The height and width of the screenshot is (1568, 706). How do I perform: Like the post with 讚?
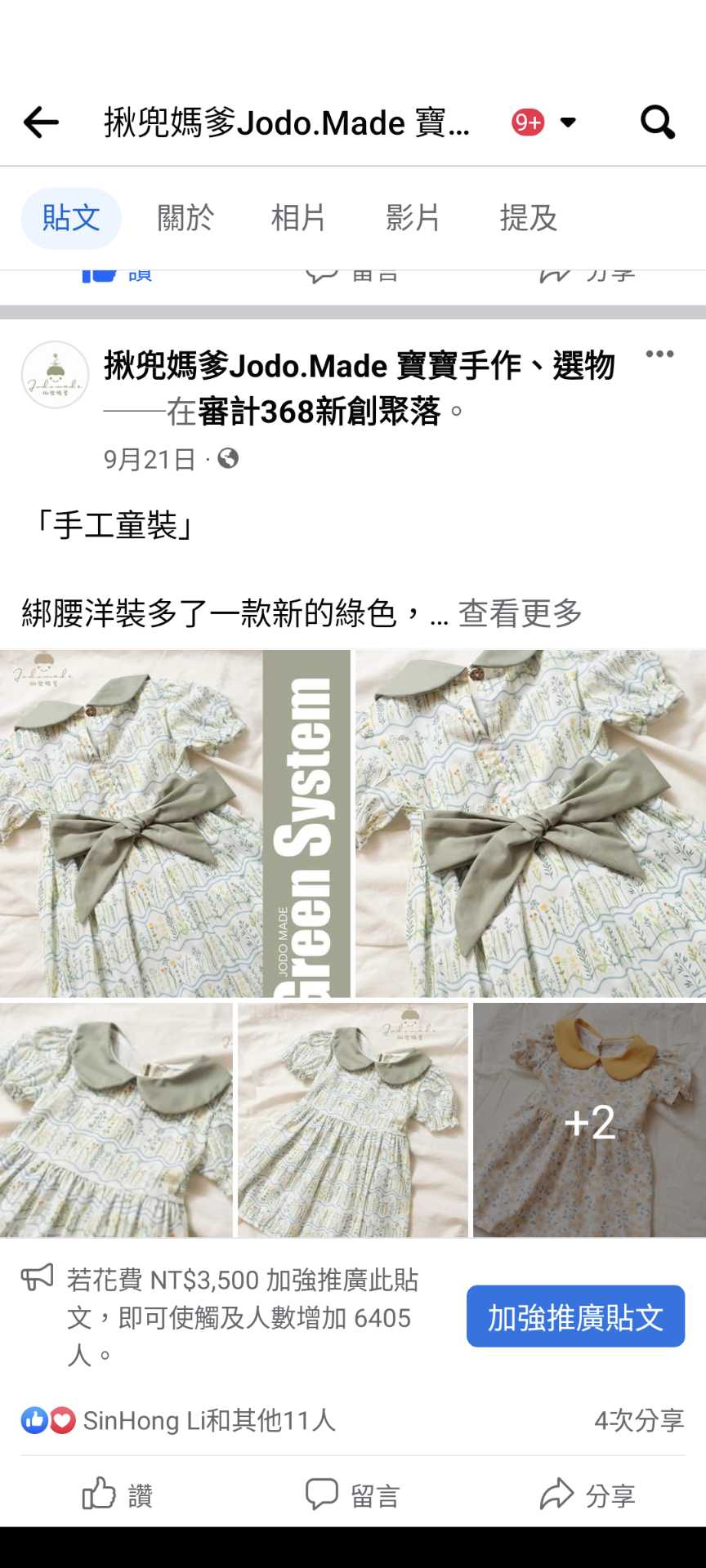coord(118,1494)
